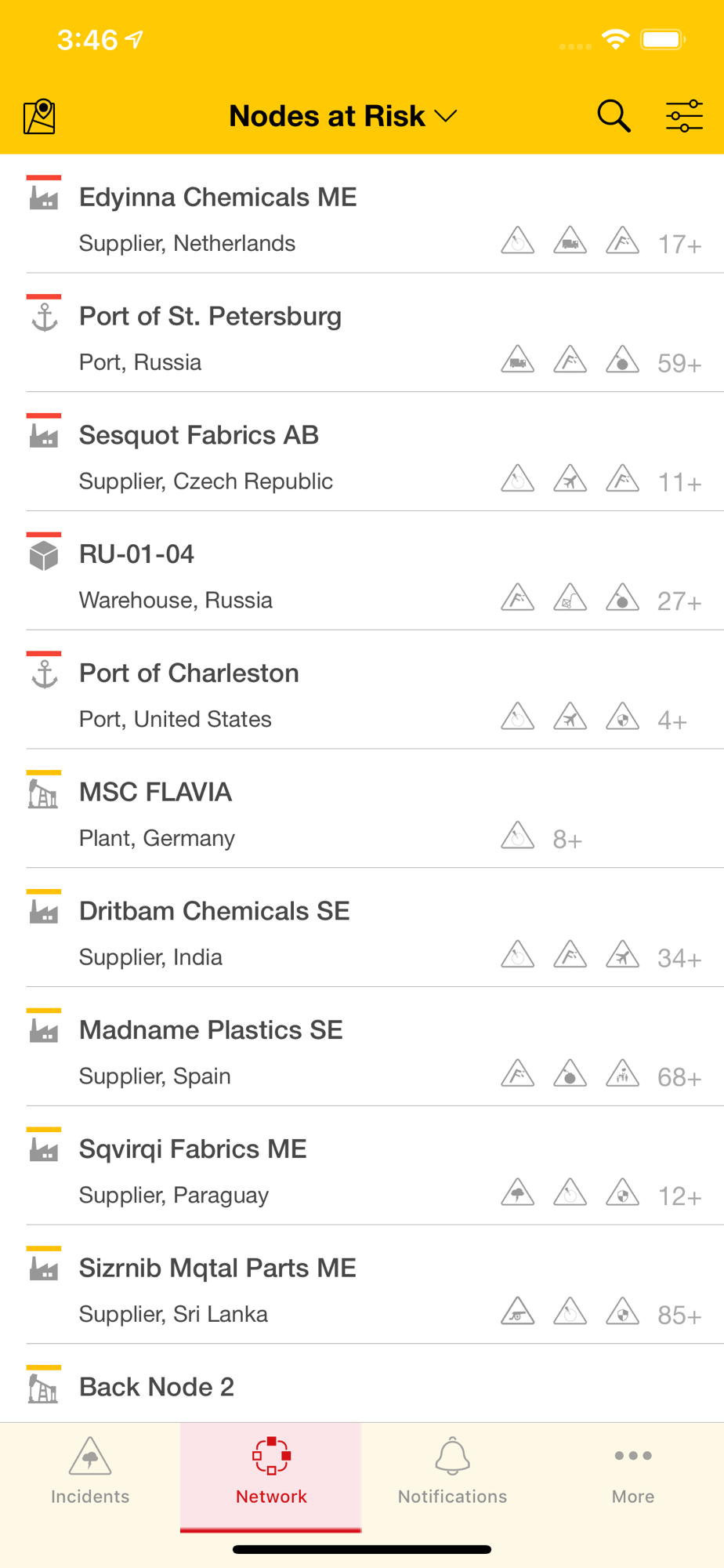The image size is (724, 1568).
Task: Open MSC FLAVIA plant entry
Action: click(x=155, y=793)
